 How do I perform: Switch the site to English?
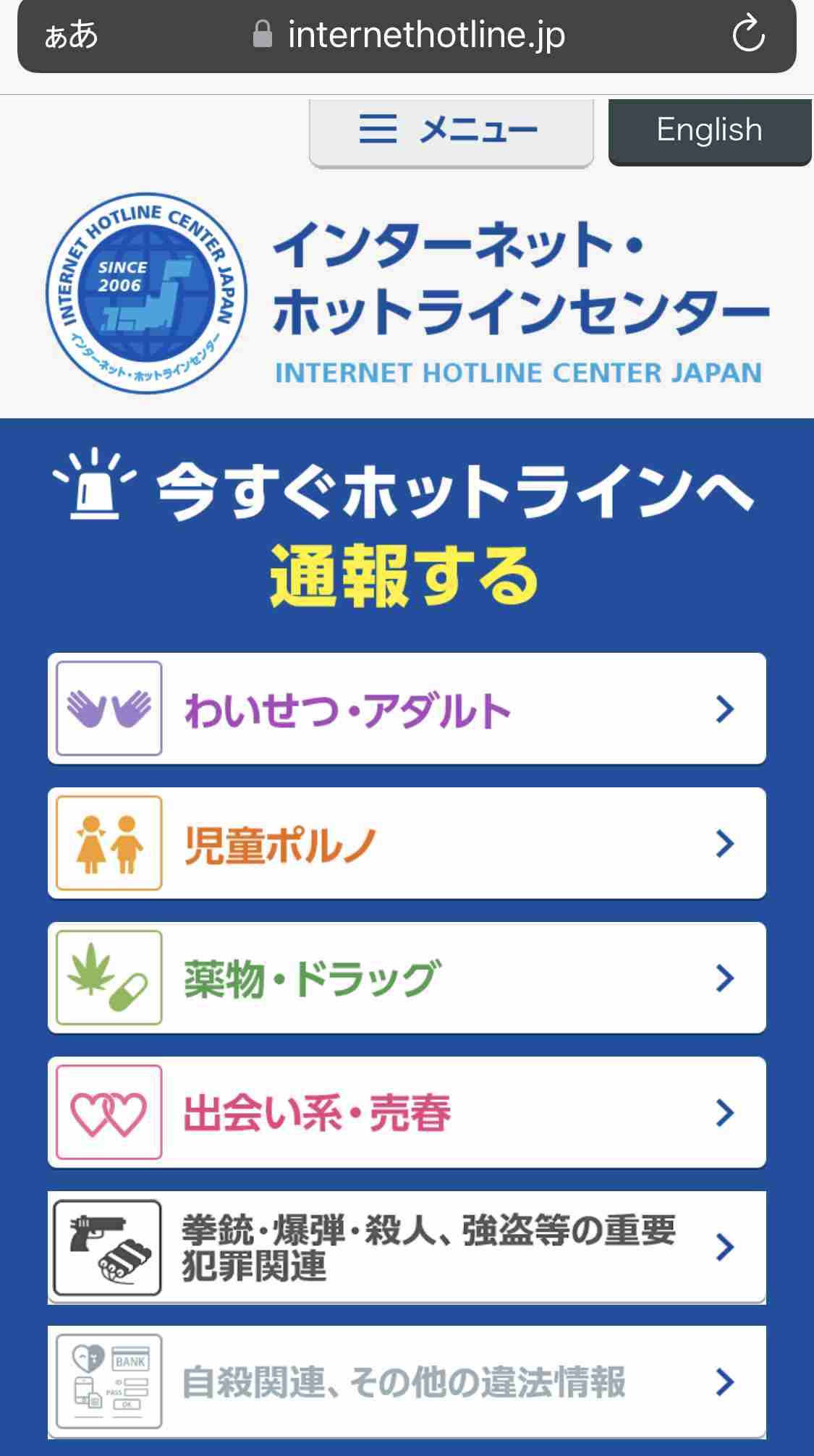pyautogui.click(x=710, y=131)
